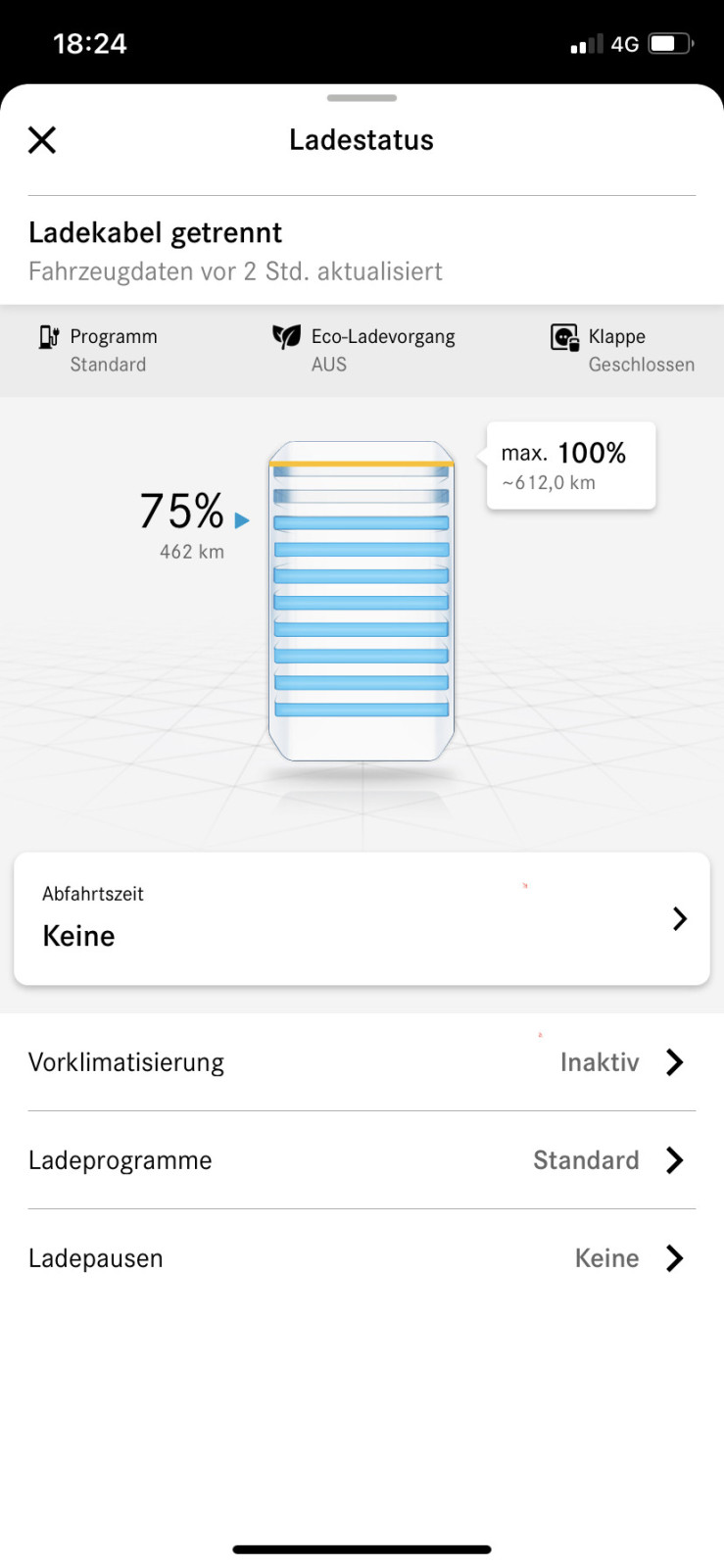Open the Abfahrtszeit Keine card
The height and width of the screenshot is (1568, 724).
[362, 918]
